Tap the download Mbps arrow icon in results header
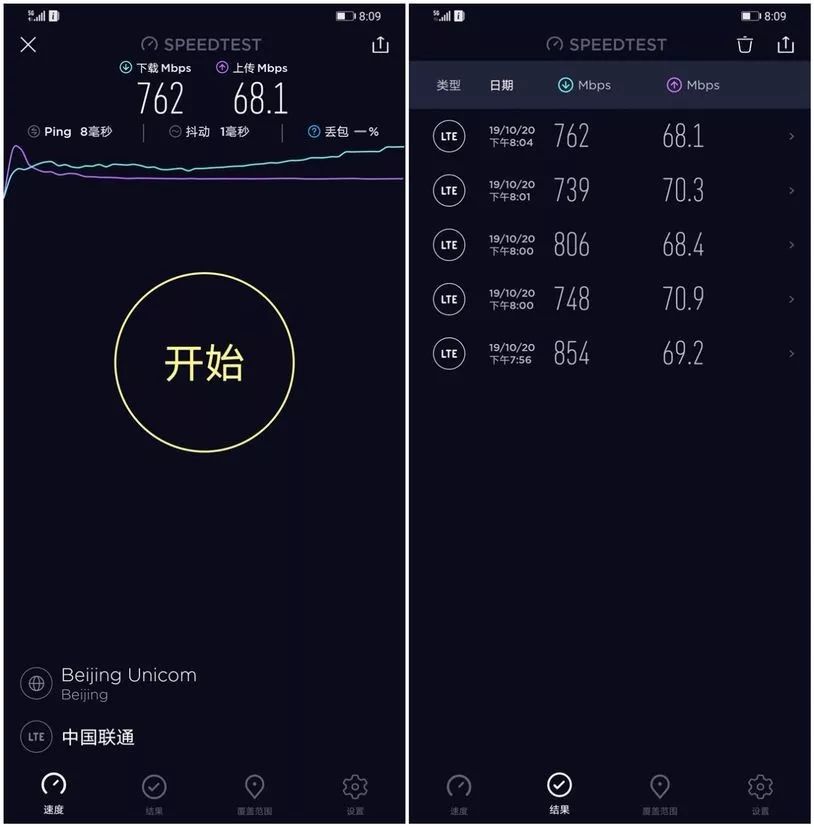Image resolution: width=814 pixels, height=827 pixels. 564,84
